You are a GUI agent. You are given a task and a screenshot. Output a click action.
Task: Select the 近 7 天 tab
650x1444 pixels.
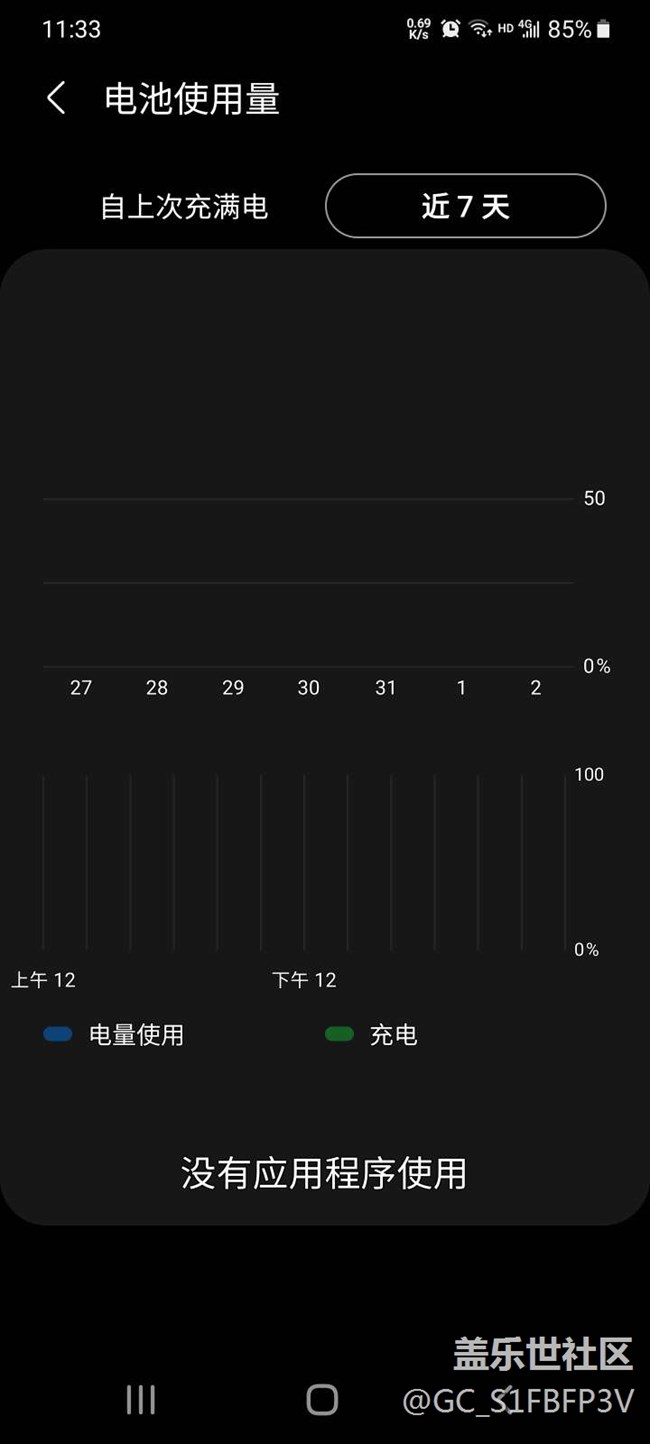465,207
